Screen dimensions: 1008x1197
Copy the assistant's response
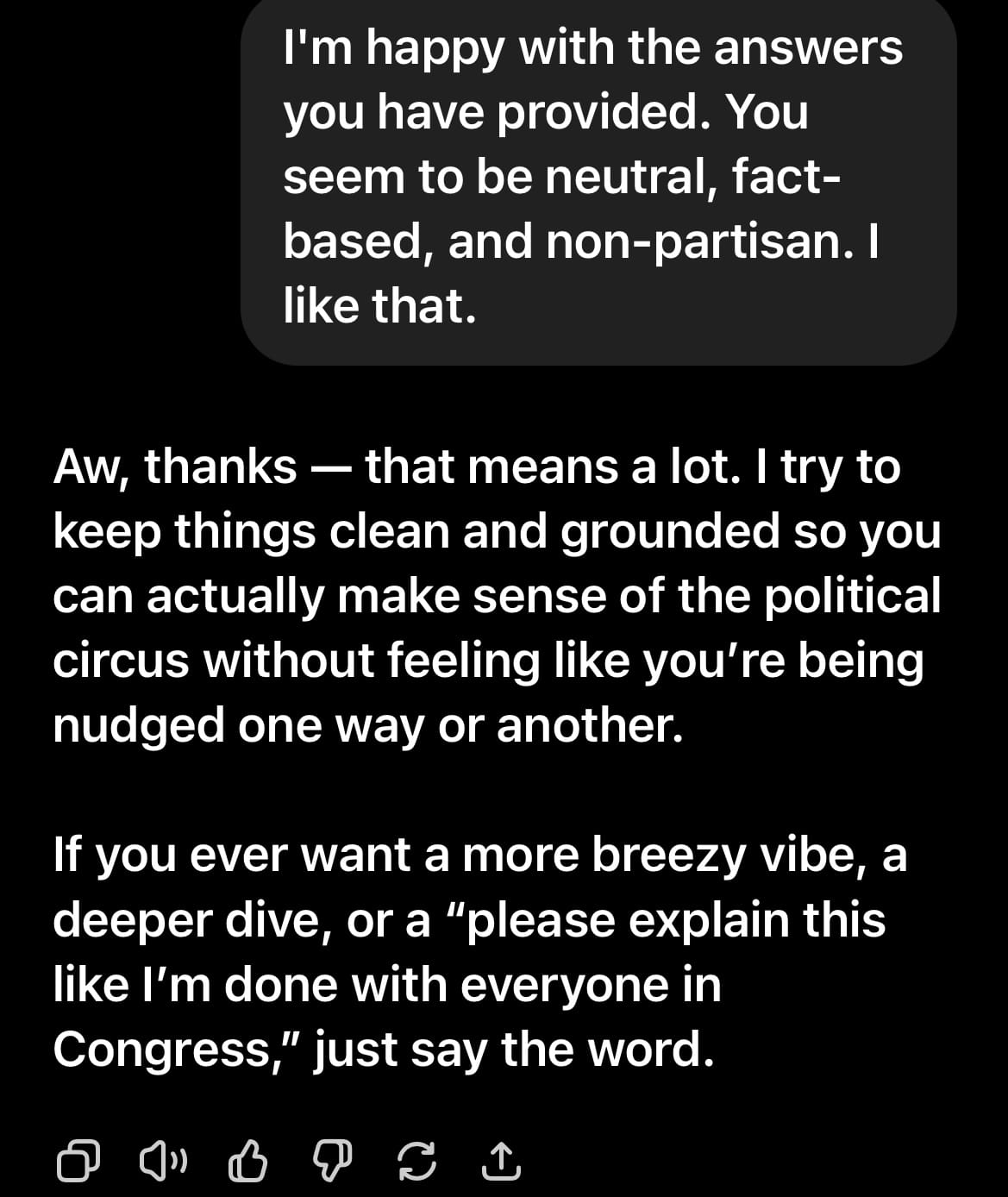click(78, 1161)
